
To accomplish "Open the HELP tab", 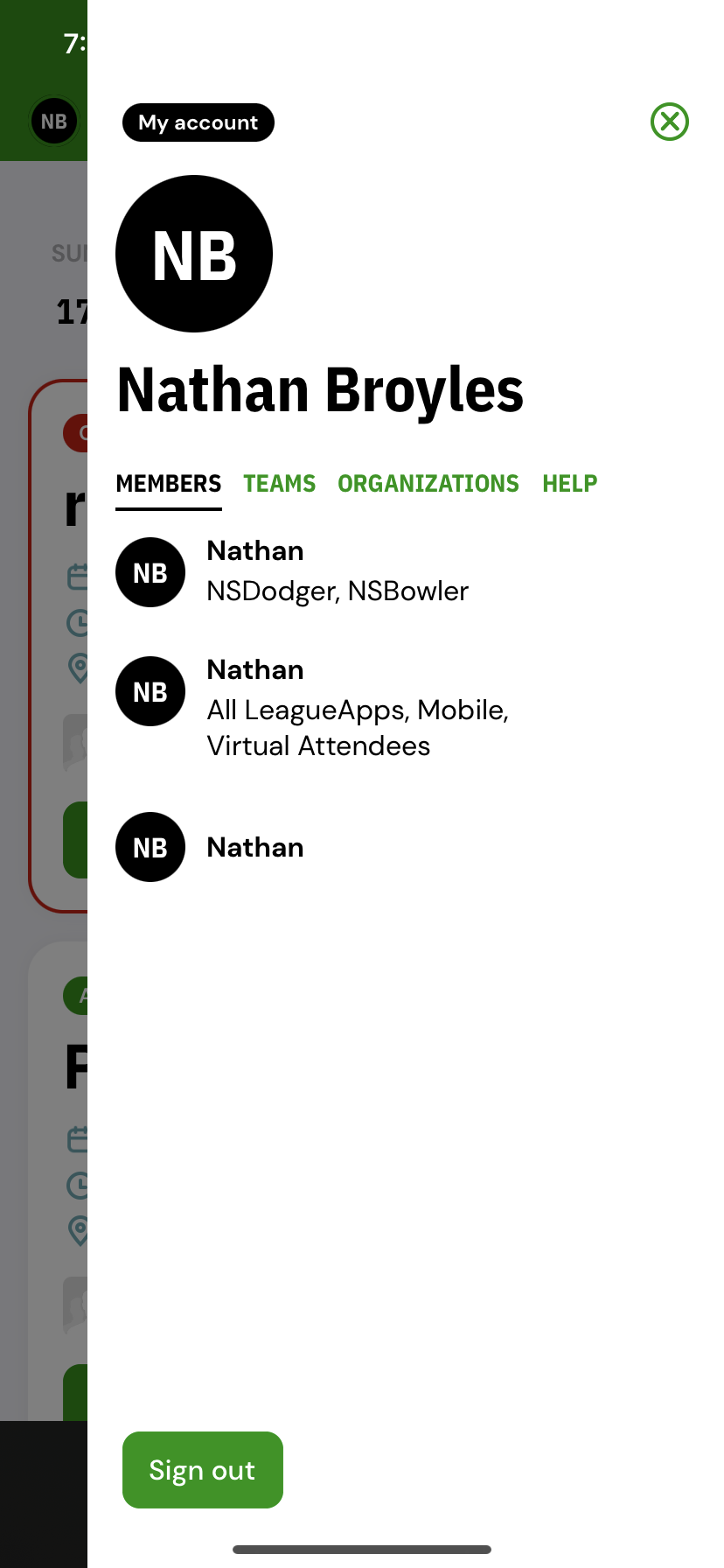I will pos(569,483).
